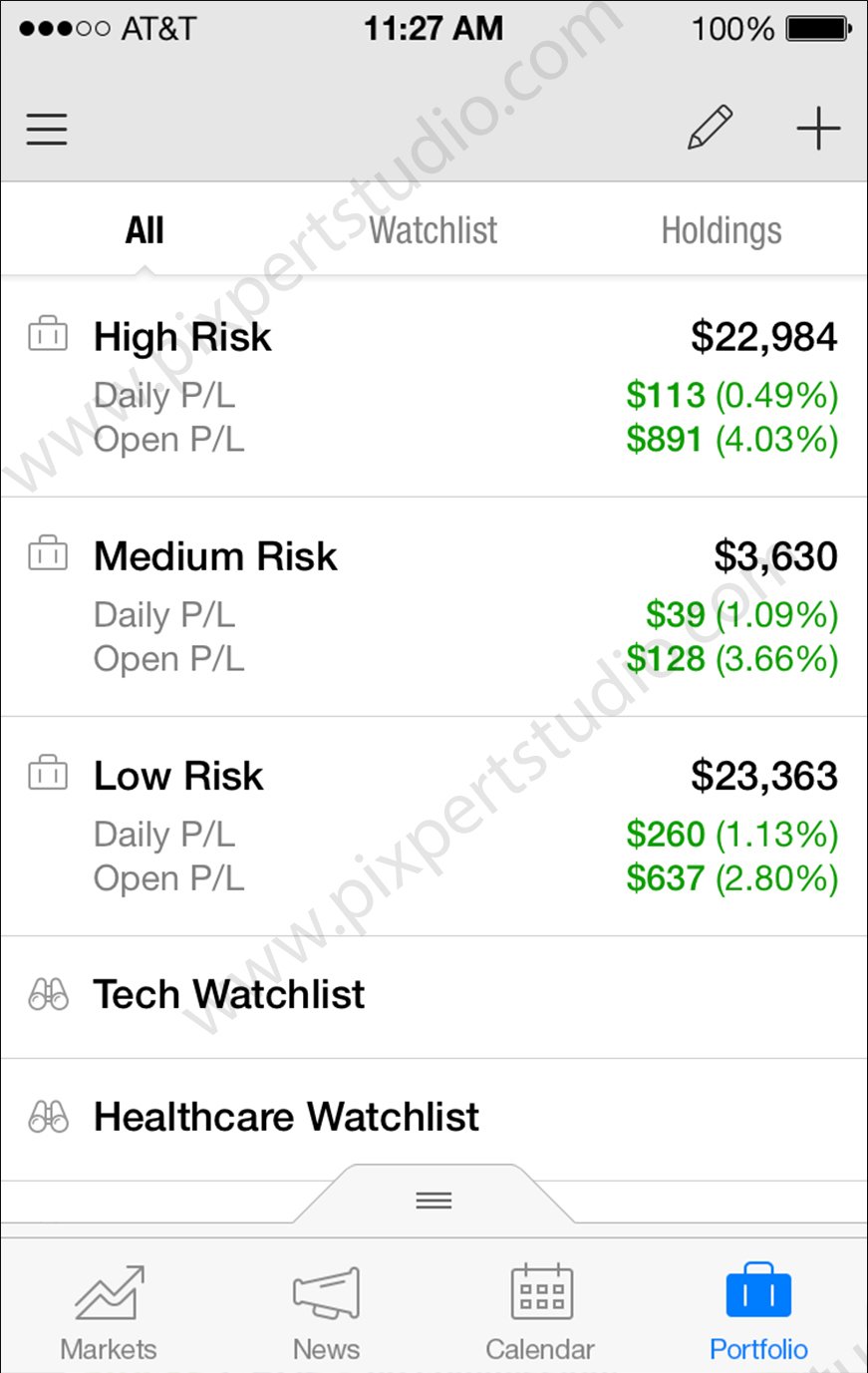The width and height of the screenshot is (868, 1373).
Task: Open the Healthcare Watchlist
Action: [x=434, y=1117]
